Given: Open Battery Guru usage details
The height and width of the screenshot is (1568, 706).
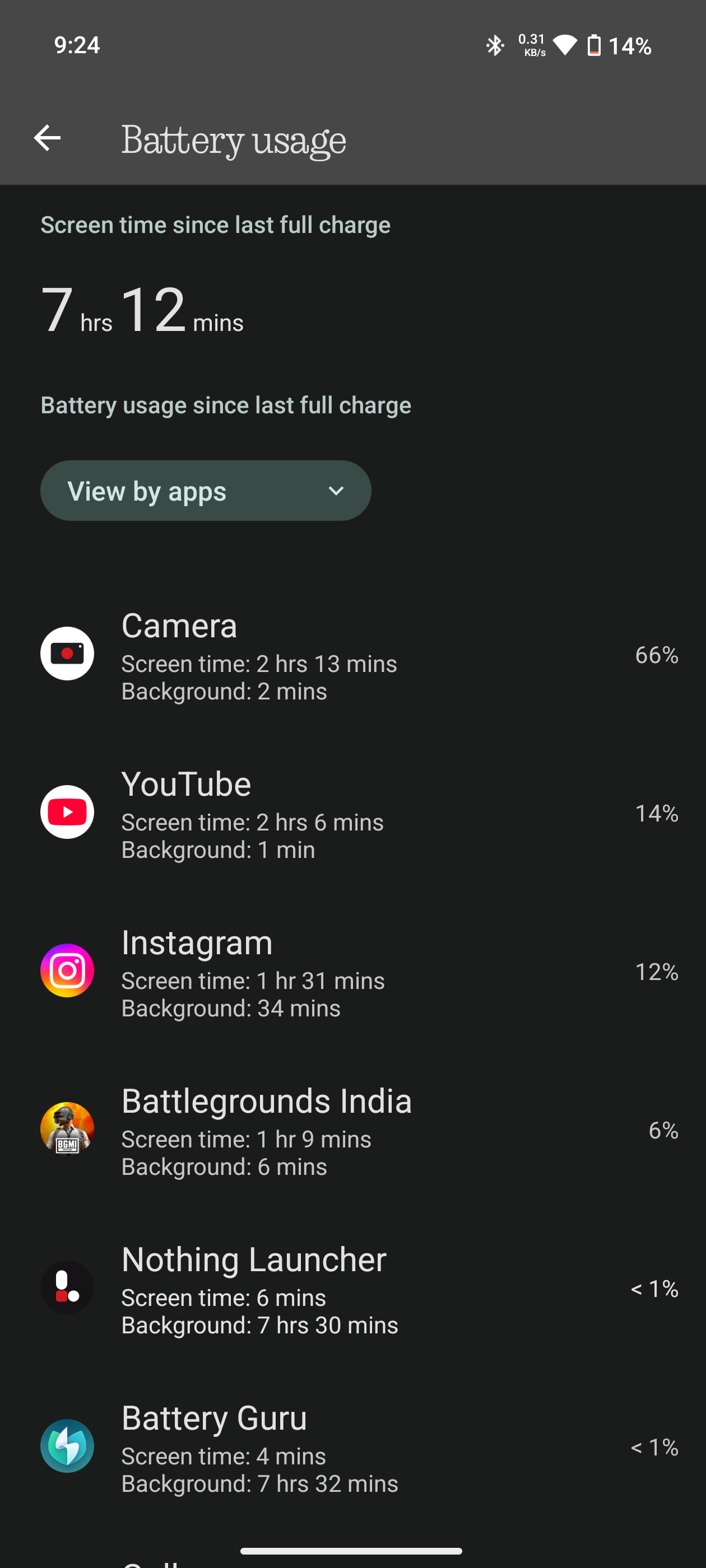Looking at the screenshot, I should point(352,1446).
